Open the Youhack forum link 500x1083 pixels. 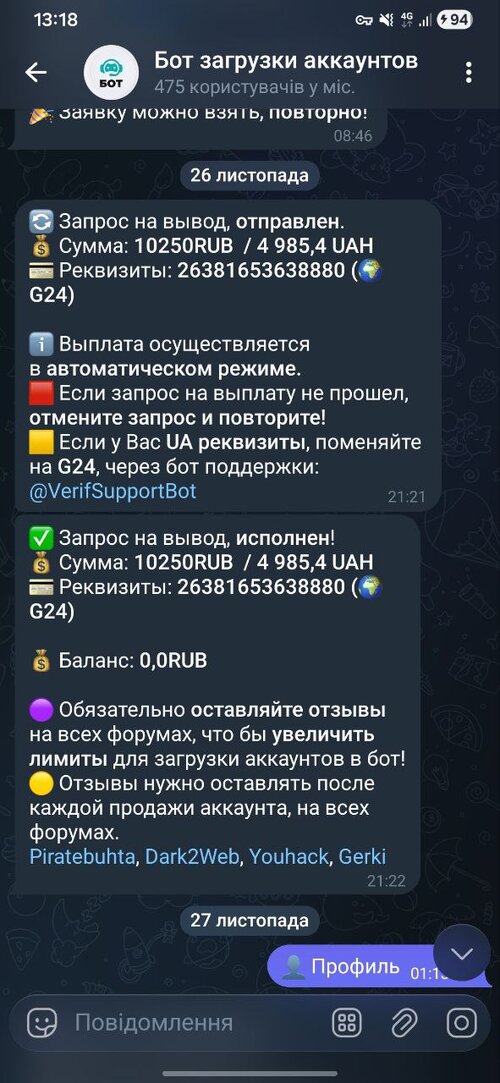(x=289, y=857)
